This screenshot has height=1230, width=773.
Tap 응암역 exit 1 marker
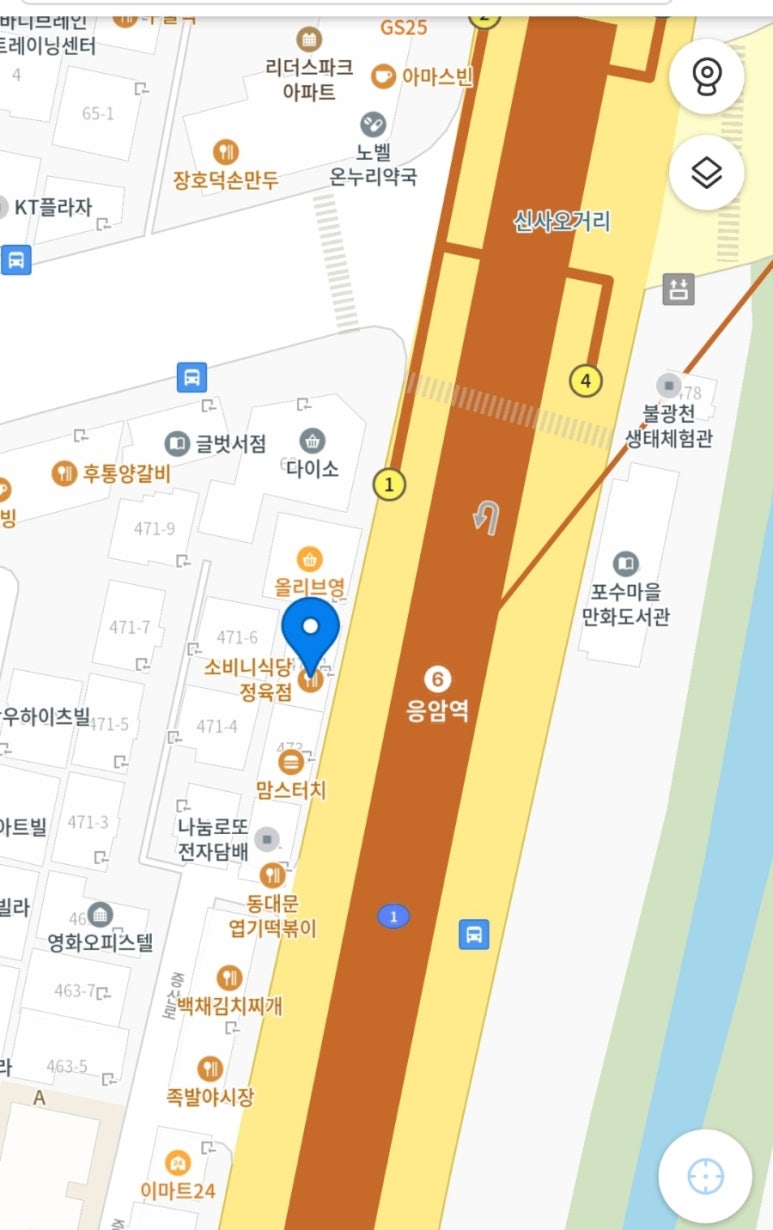click(x=389, y=485)
